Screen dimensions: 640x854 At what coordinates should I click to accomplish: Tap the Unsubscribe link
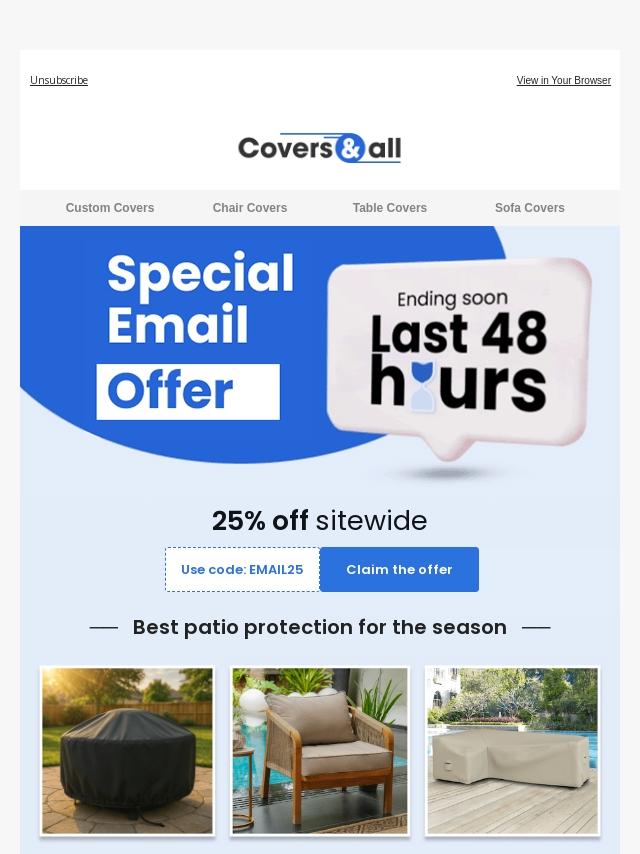(x=59, y=80)
